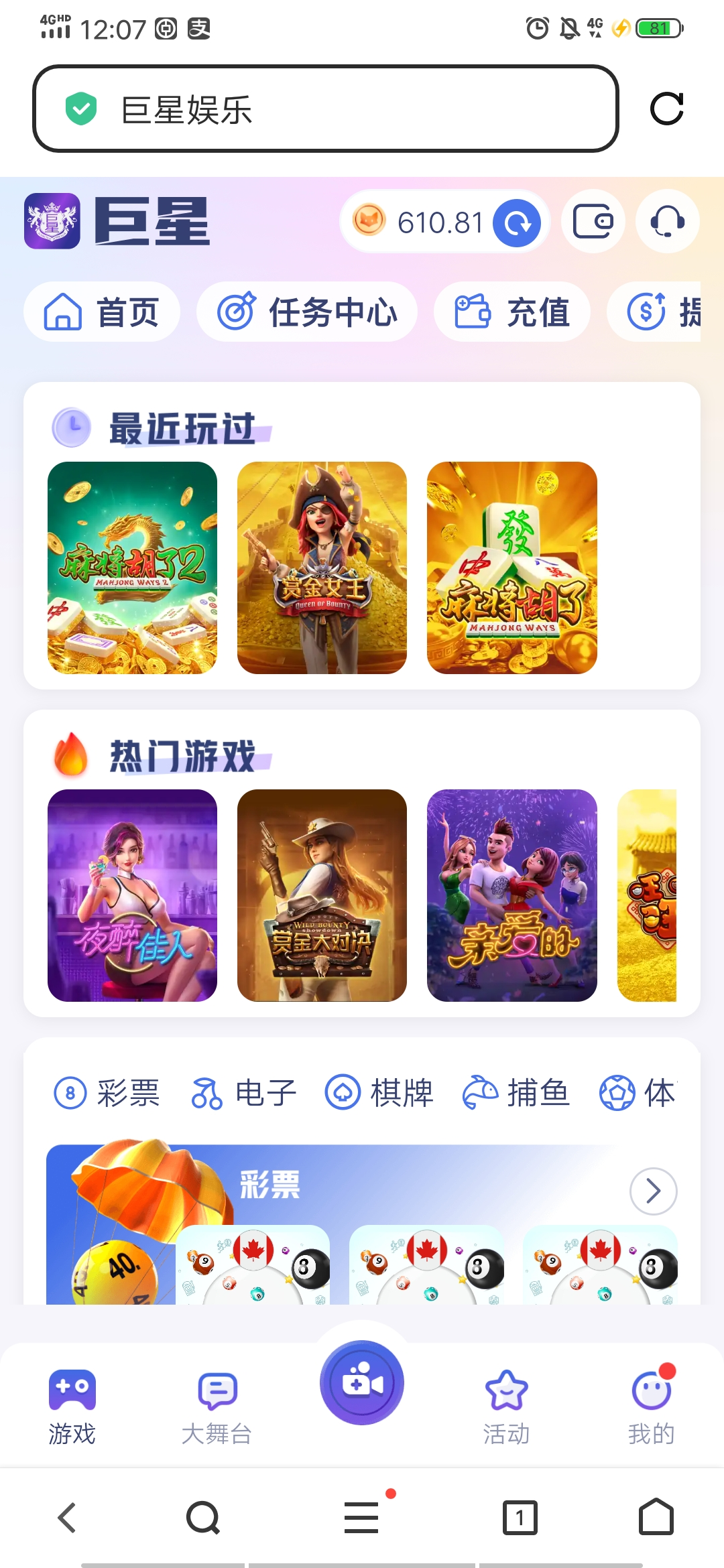Image resolution: width=724 pixels, height=1568 pixels.
Task: Launch the 赏金女王 game
Action: pos(322,568)
